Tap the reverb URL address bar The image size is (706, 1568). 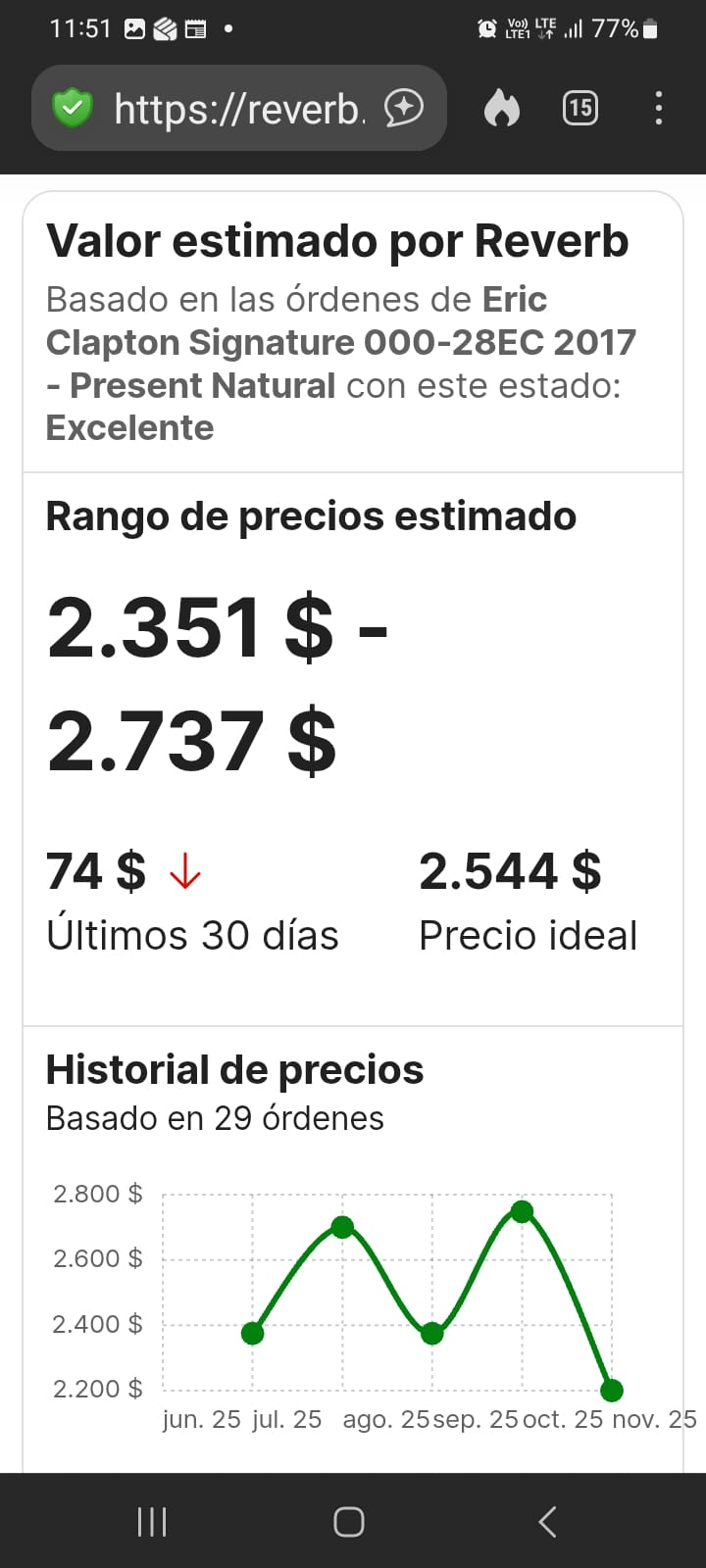pyautogui.click(x=238, y=109)
